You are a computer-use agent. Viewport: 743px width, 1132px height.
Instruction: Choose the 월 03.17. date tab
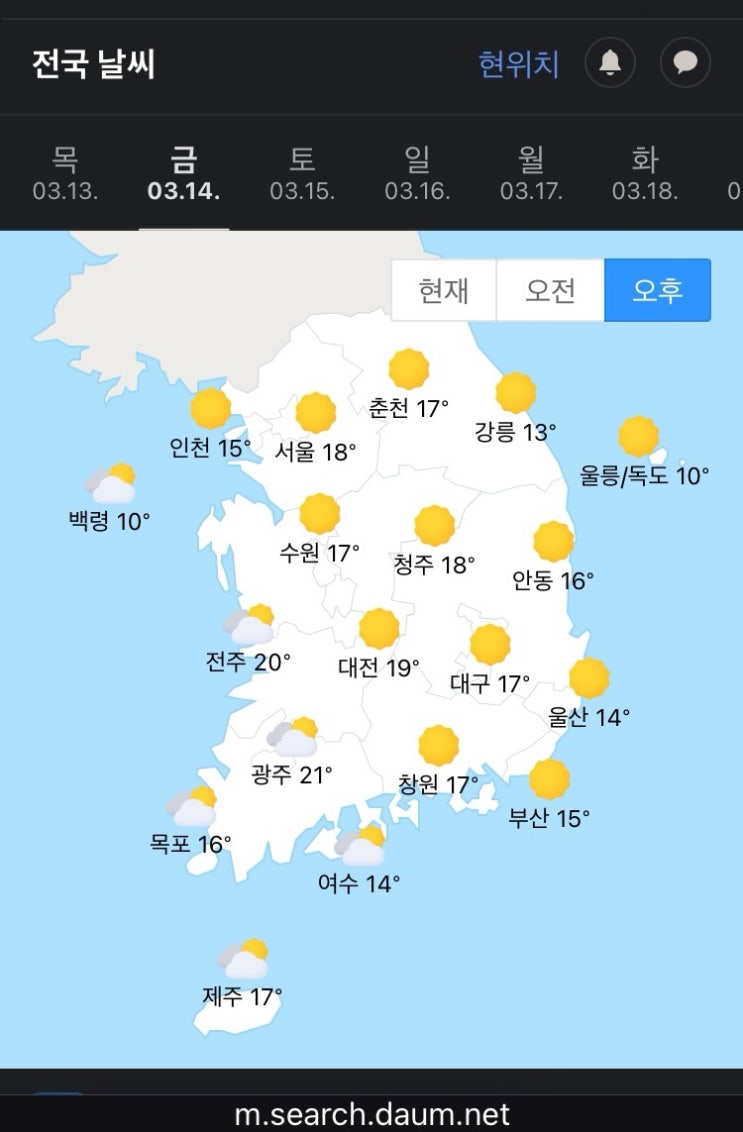[x=531, y=174]
